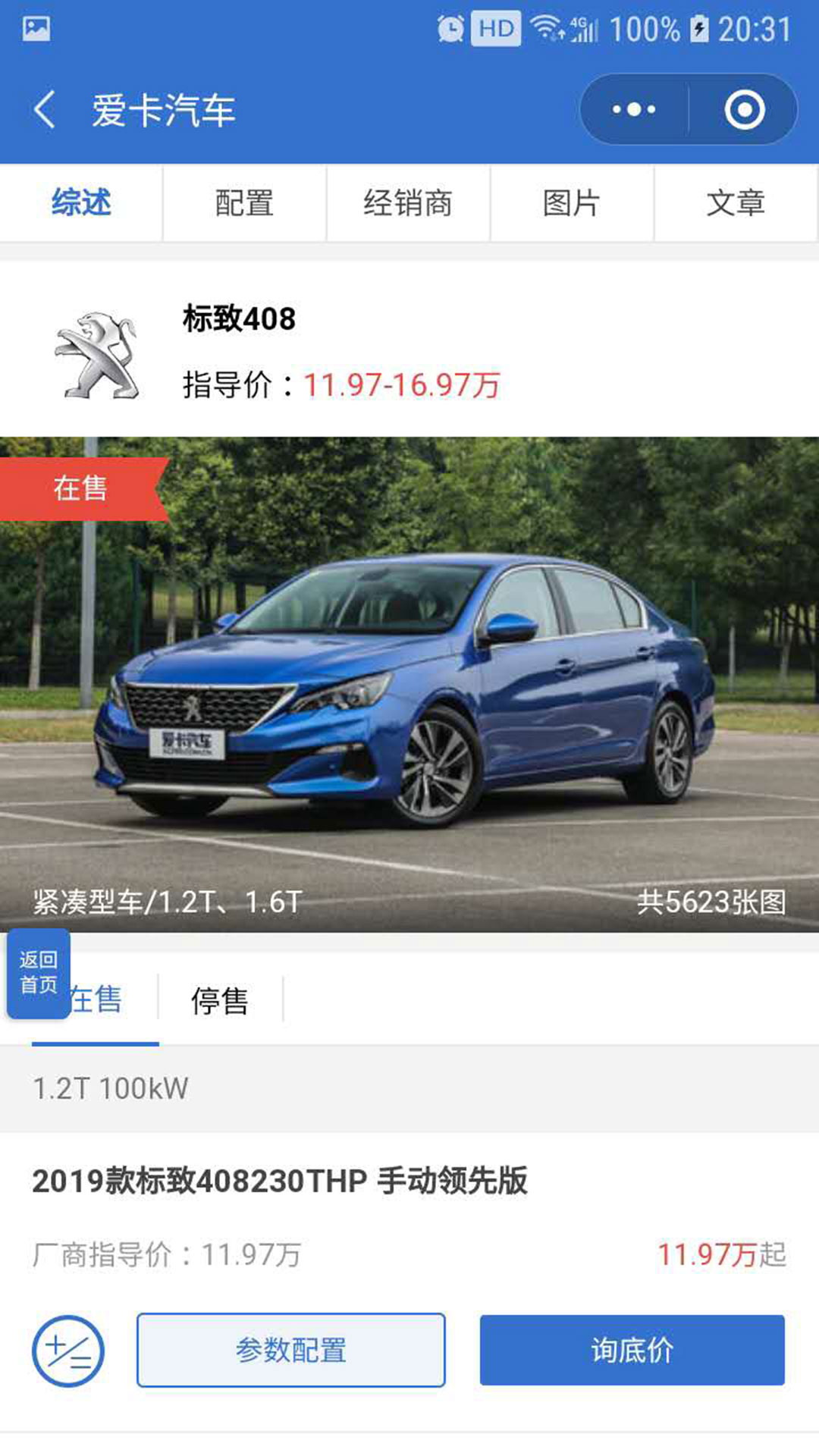Open the mini program three-dot menu
This screenshot has width=819, height=1456.
pyautogui.click(x=634, y=110)
